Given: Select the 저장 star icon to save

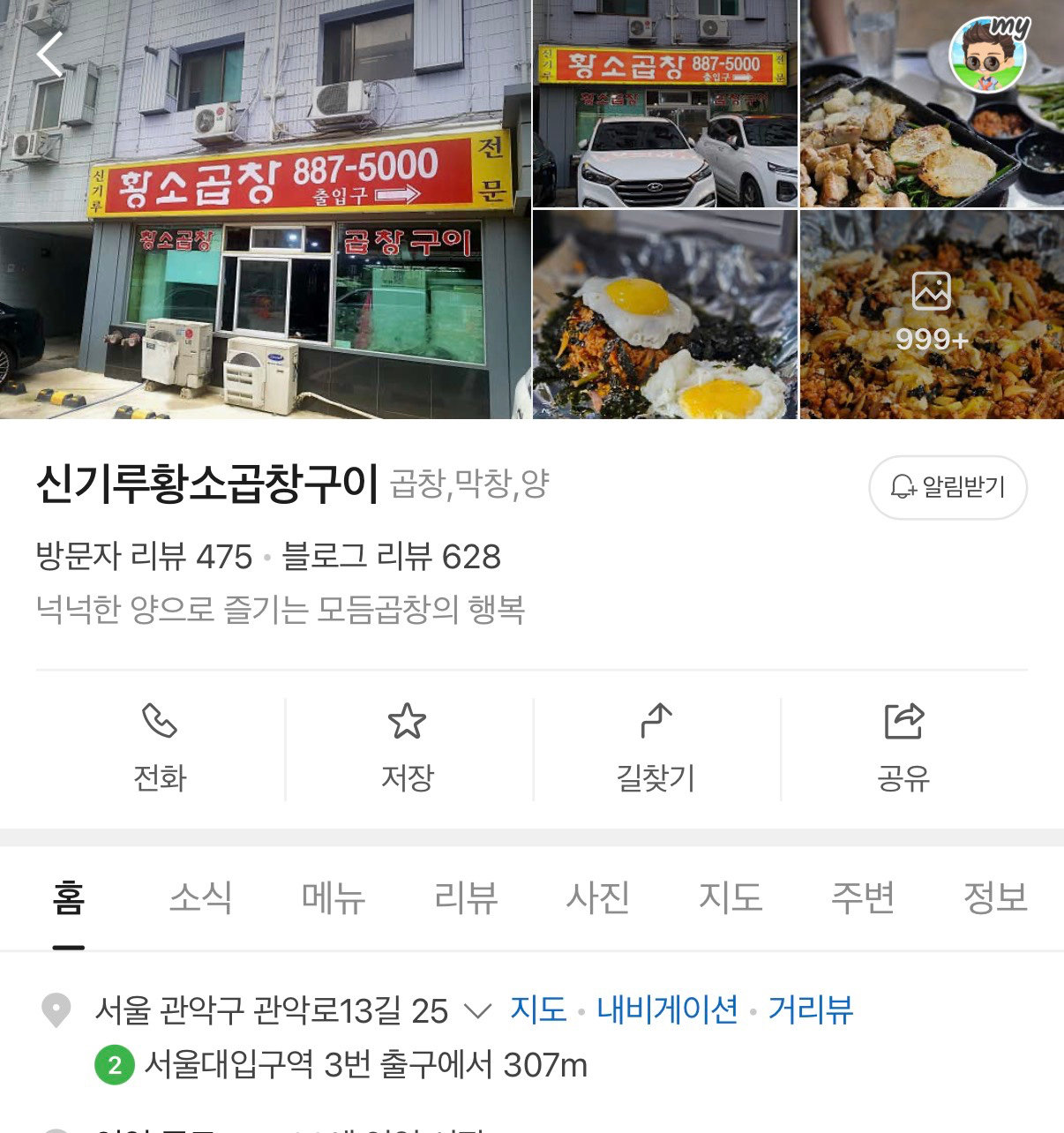Looking at the screenshot, I should (408, 722).
